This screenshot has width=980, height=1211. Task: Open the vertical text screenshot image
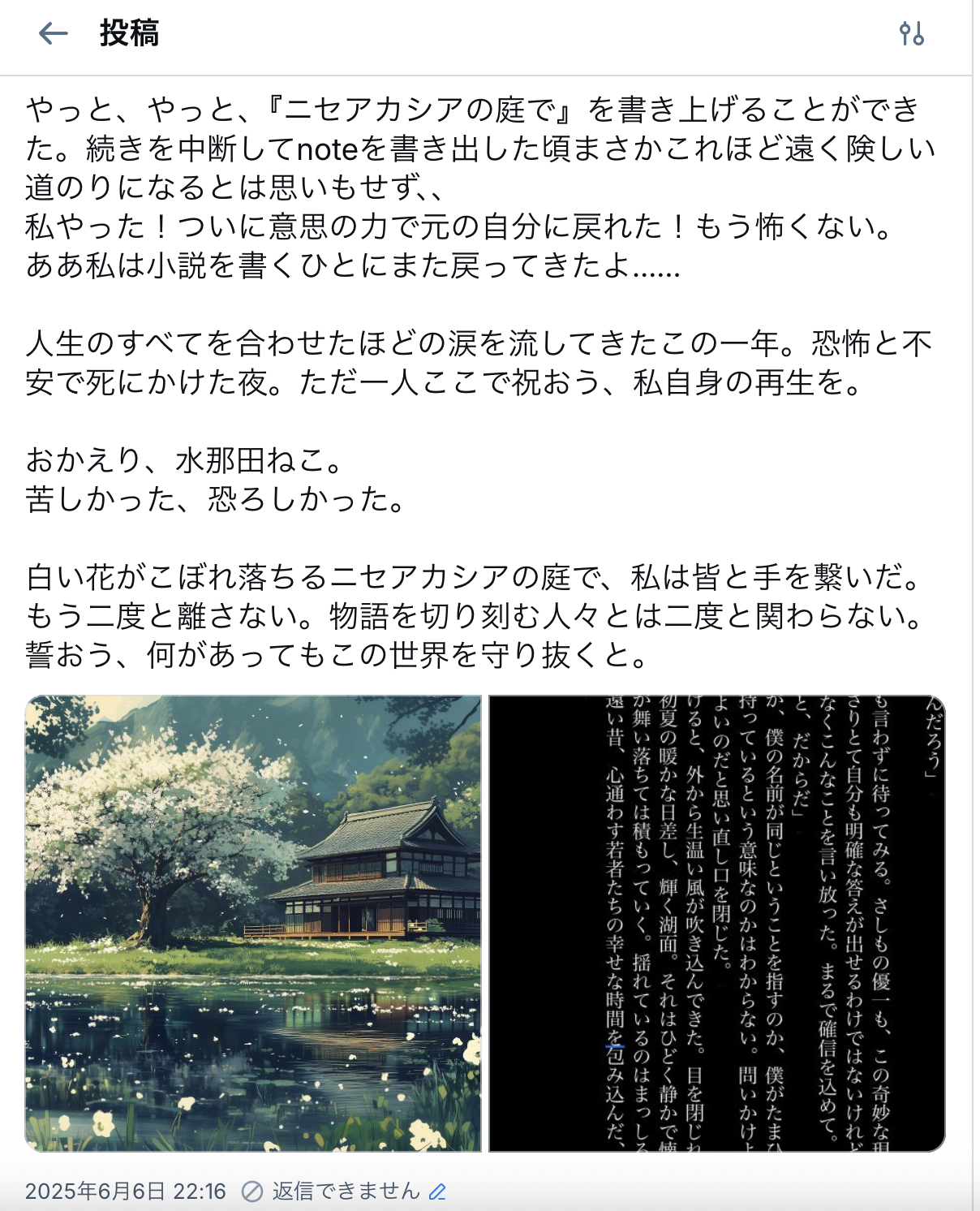(x=717, y=923)
